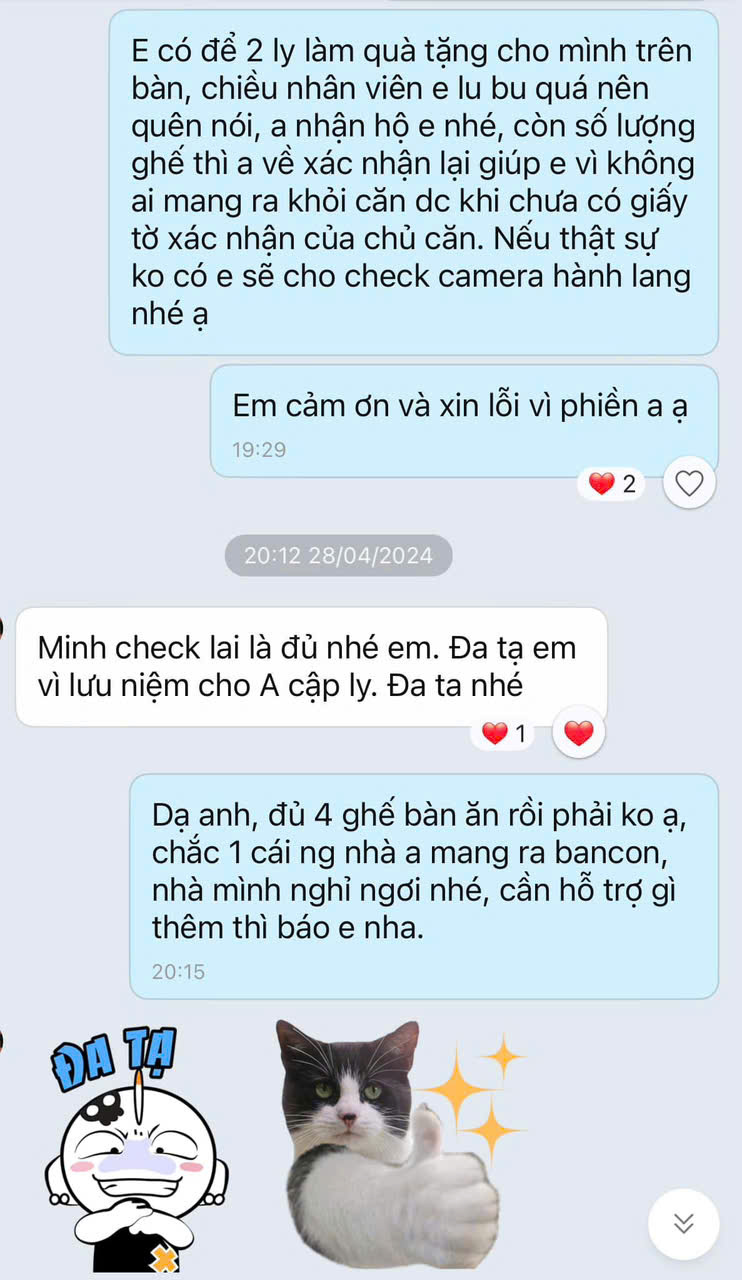The width and height of the screenshot is (742, 1280).
Task: View the 2 heart reactions count
Action: coord(613,485)
